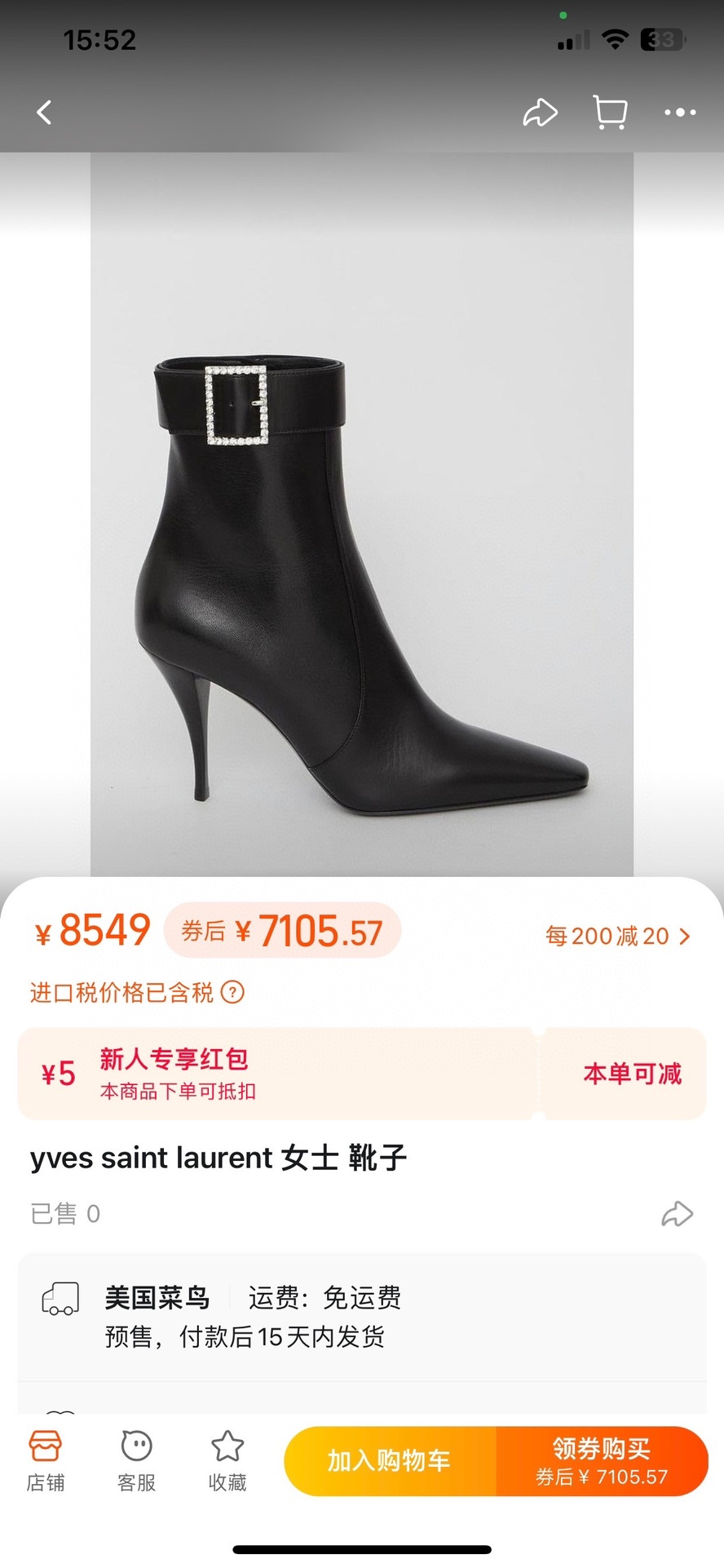
Task: Visit the 店铺 store page
Action: (x=46, y=1460)
